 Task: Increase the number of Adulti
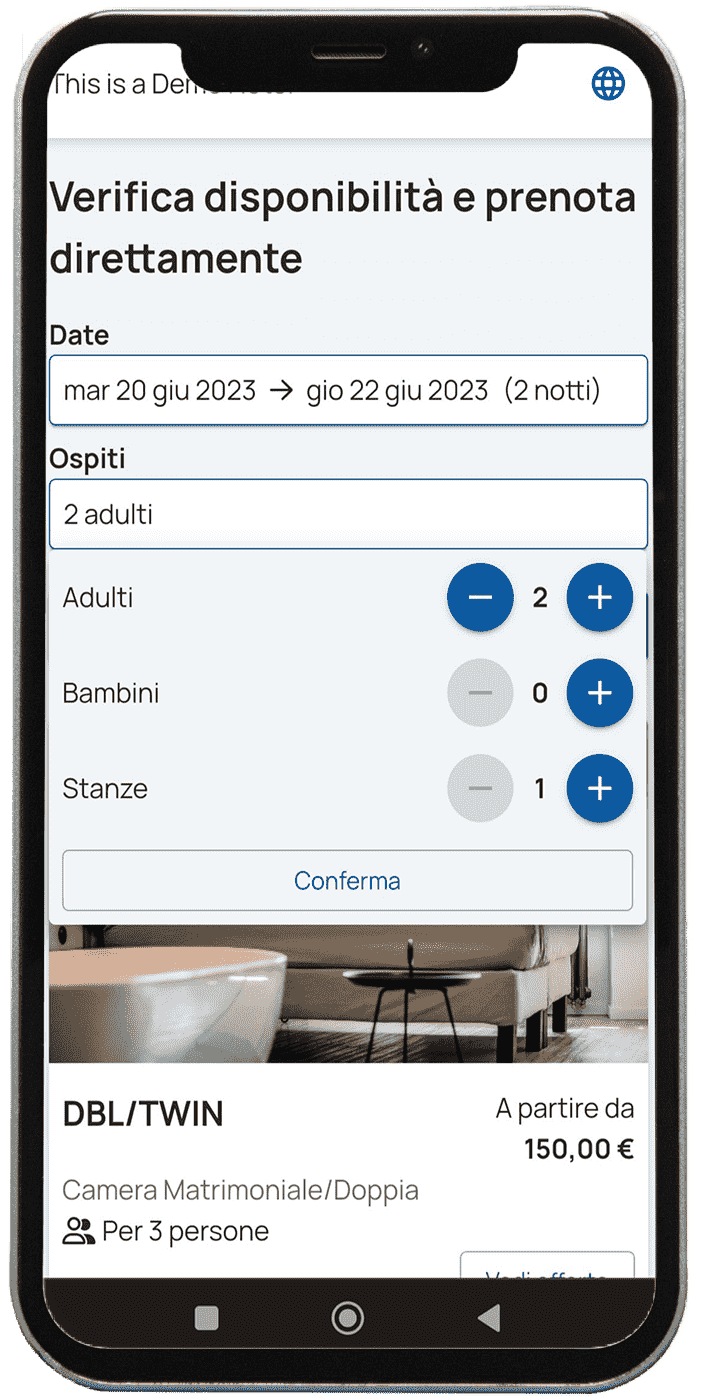point(600,598)
